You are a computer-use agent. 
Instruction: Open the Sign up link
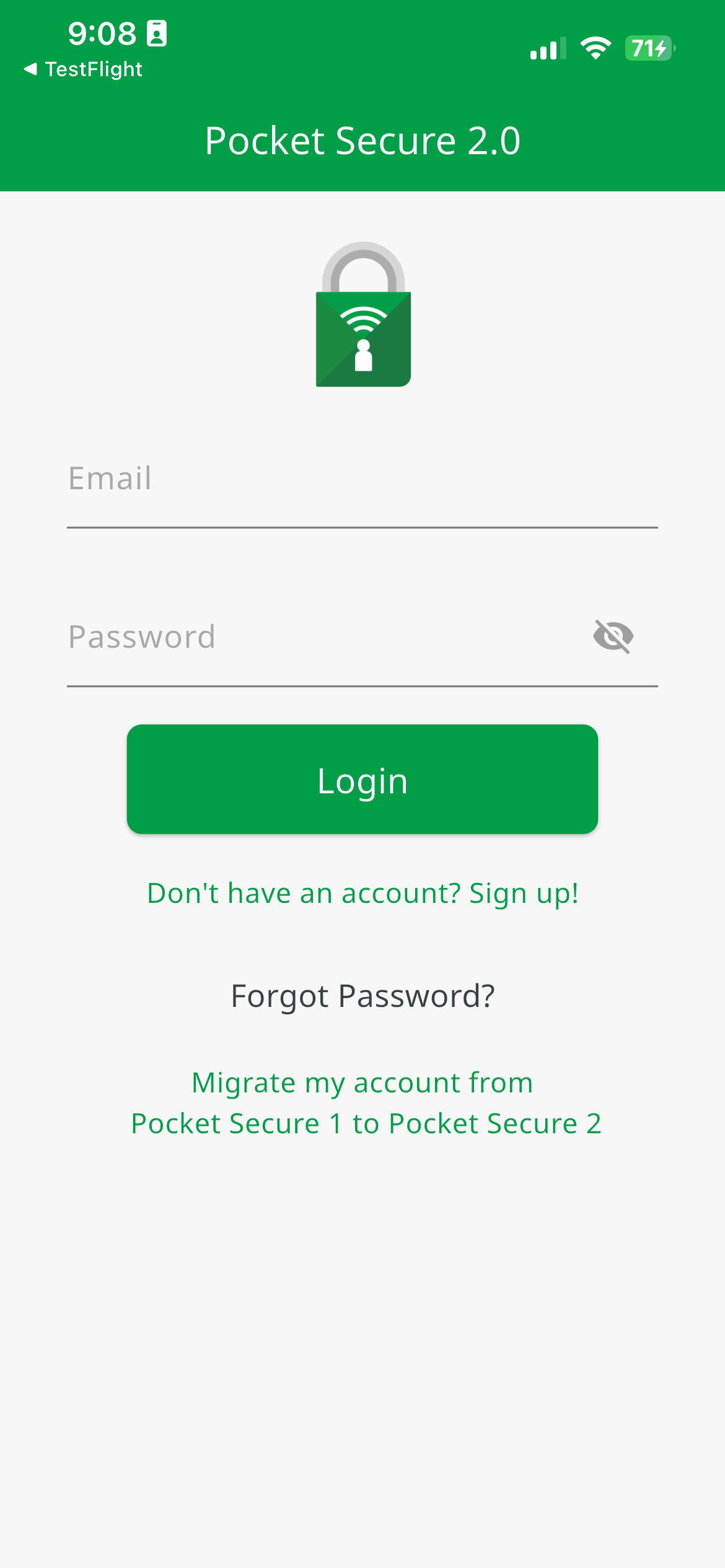coord(362,893)
